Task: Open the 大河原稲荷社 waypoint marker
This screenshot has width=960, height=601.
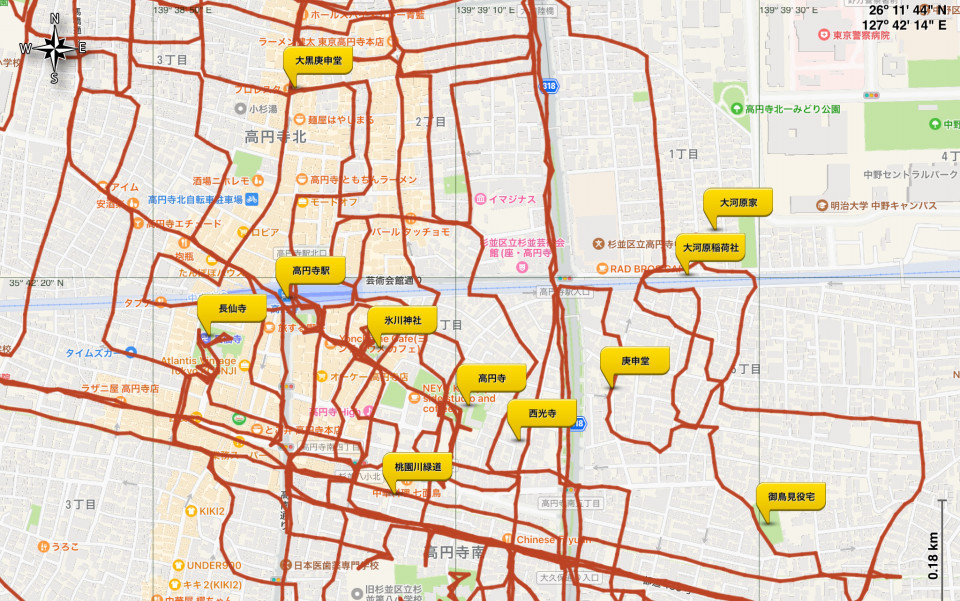Action: [x=710, y=246]
